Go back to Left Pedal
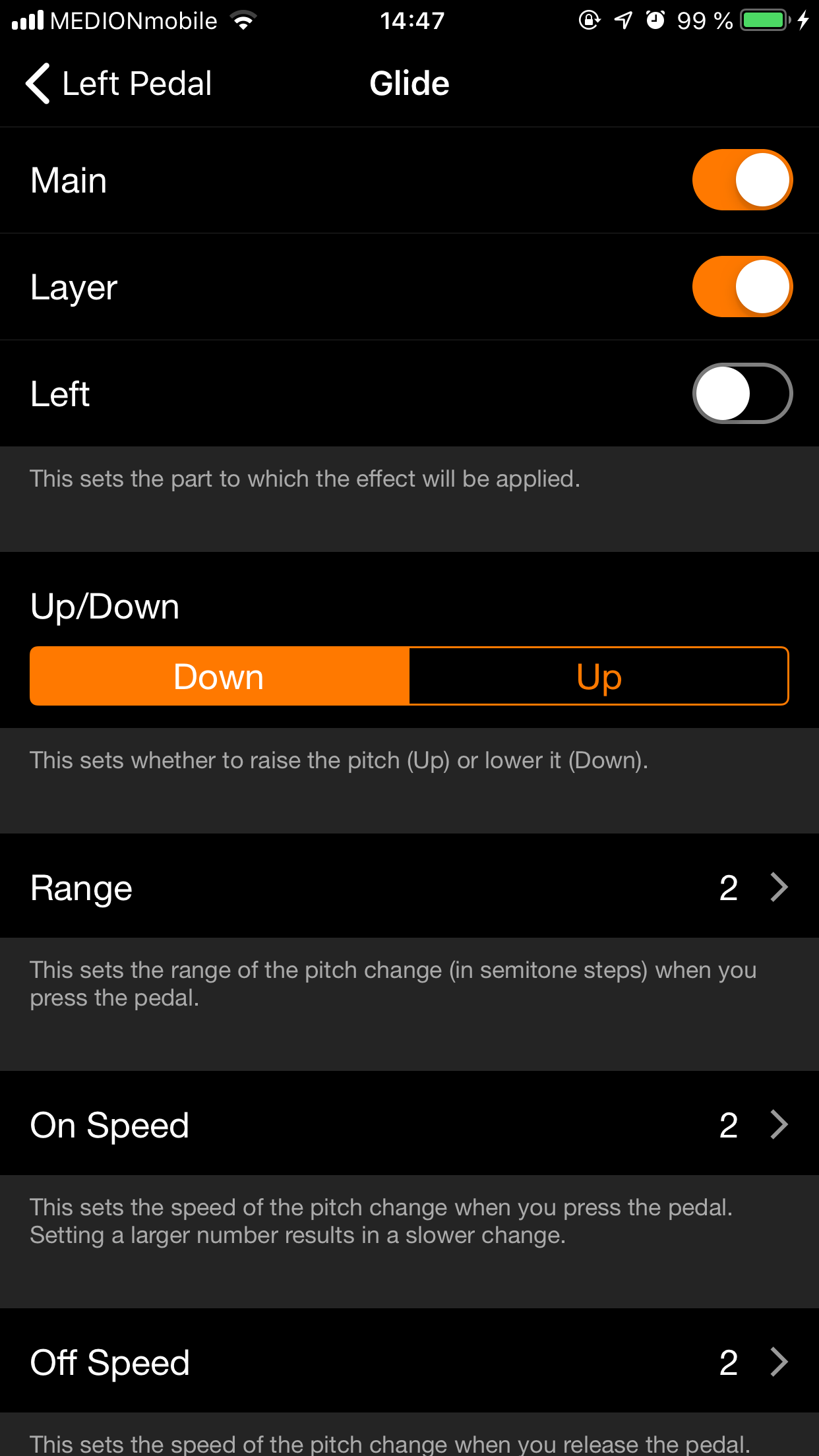 pos(119,84)
